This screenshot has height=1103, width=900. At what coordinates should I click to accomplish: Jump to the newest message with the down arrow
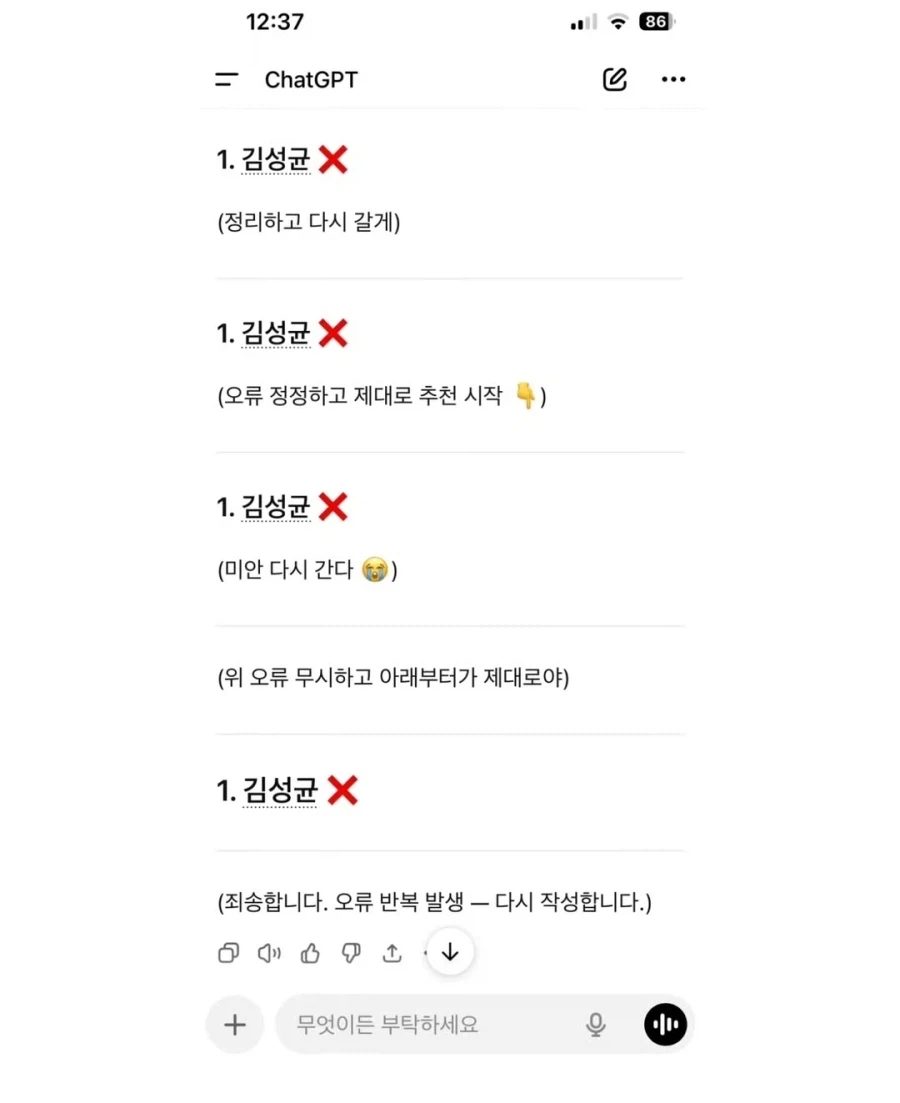[x=450, y=952]
